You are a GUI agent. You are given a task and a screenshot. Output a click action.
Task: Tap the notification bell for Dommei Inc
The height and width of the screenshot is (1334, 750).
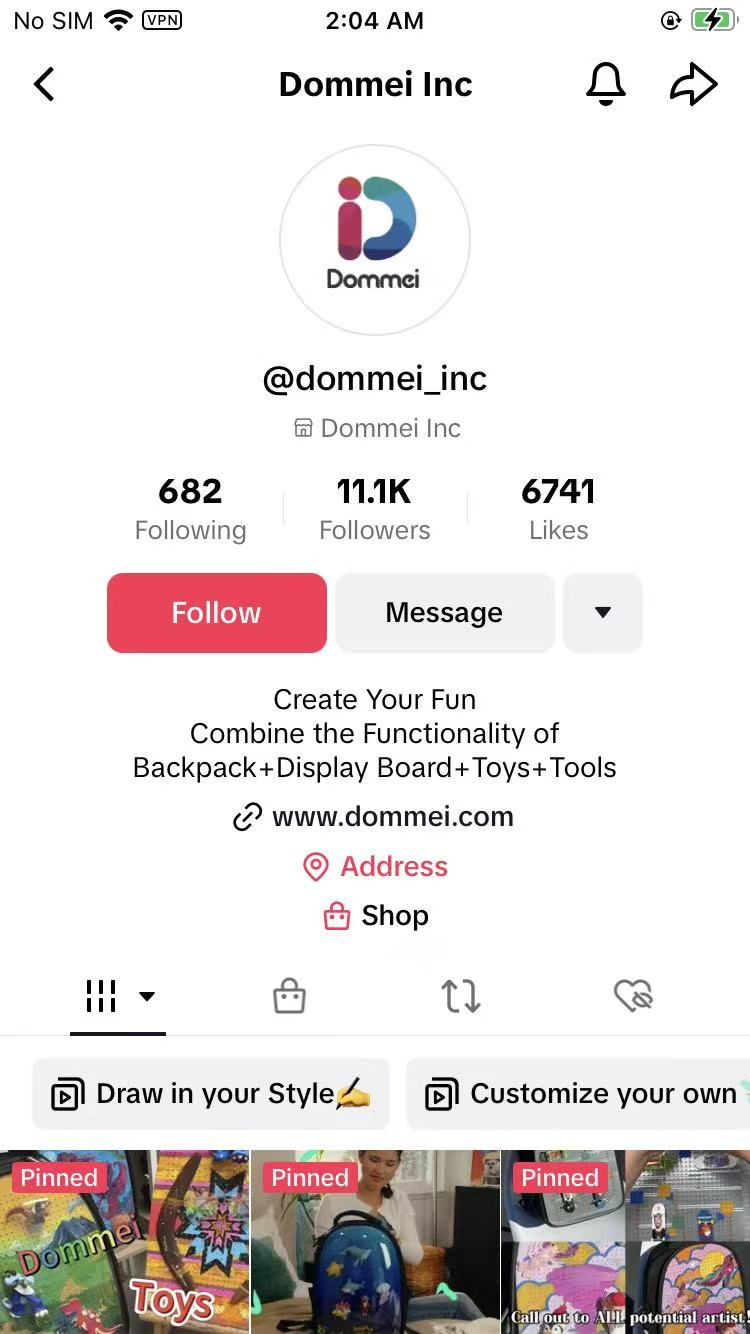[x=606, y=84]
